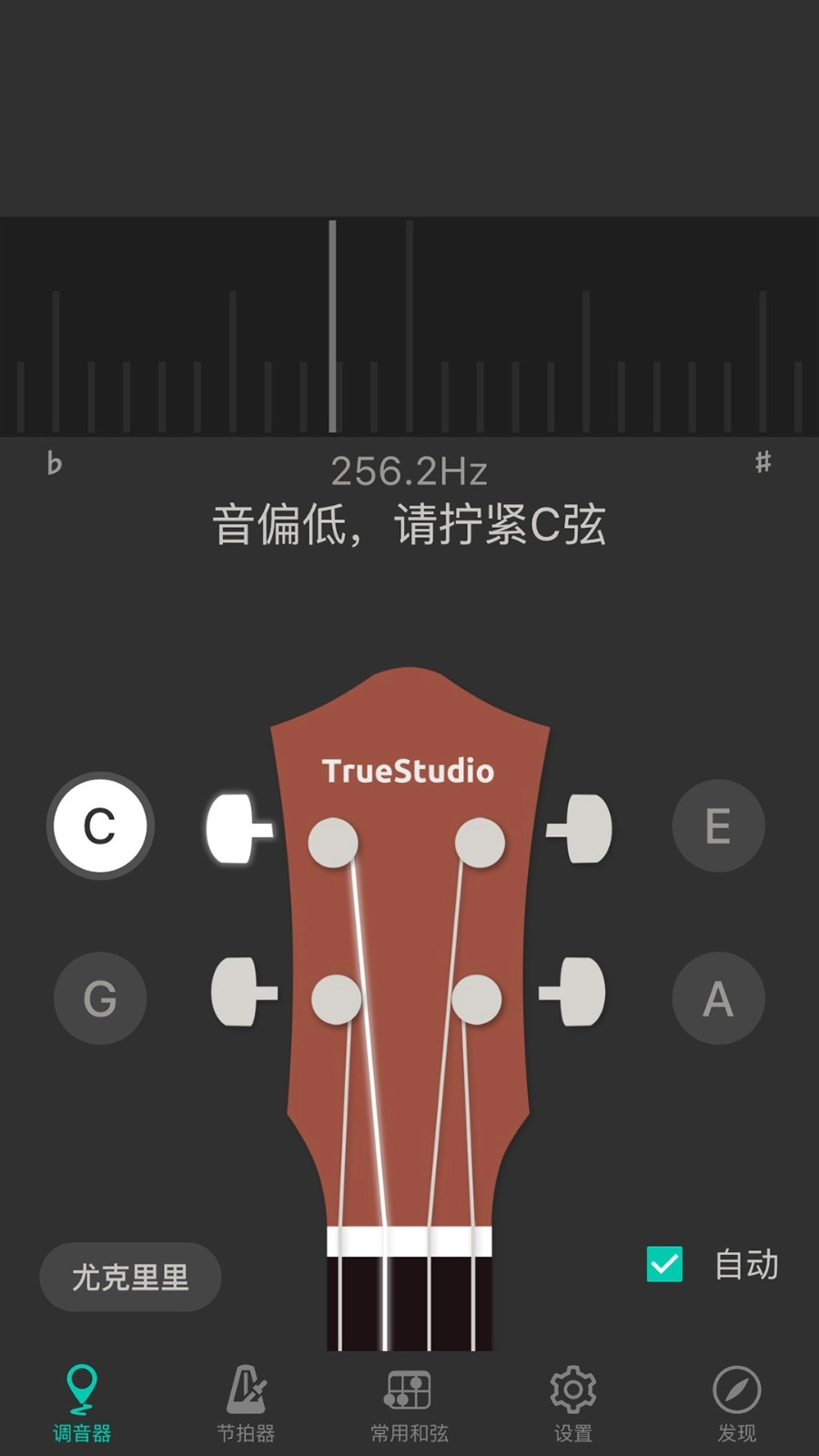This screenshot has height=1456, width=819.
Task: Toggle the E string selector
Action: (718, 825)
